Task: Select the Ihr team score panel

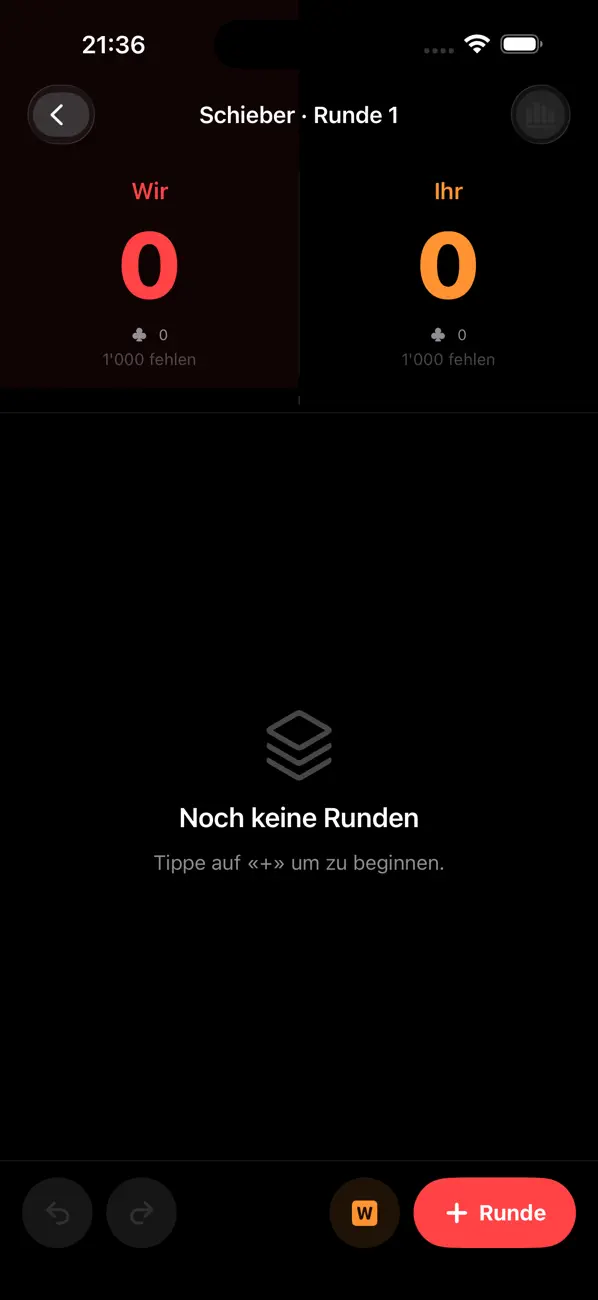Action: (448, 272)
